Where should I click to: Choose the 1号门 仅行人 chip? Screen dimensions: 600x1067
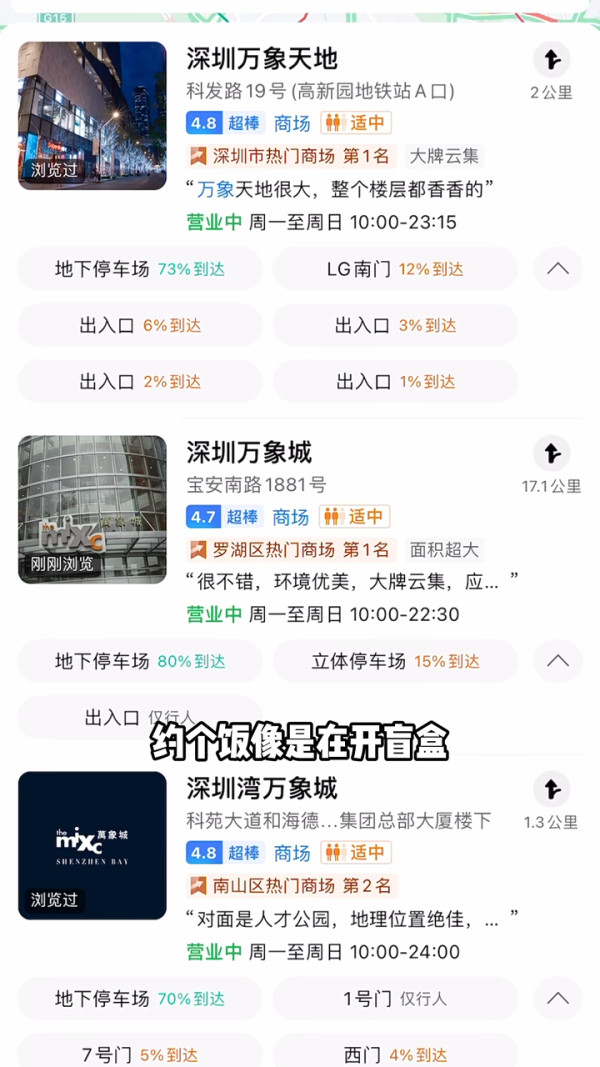[x=395, y=998]
